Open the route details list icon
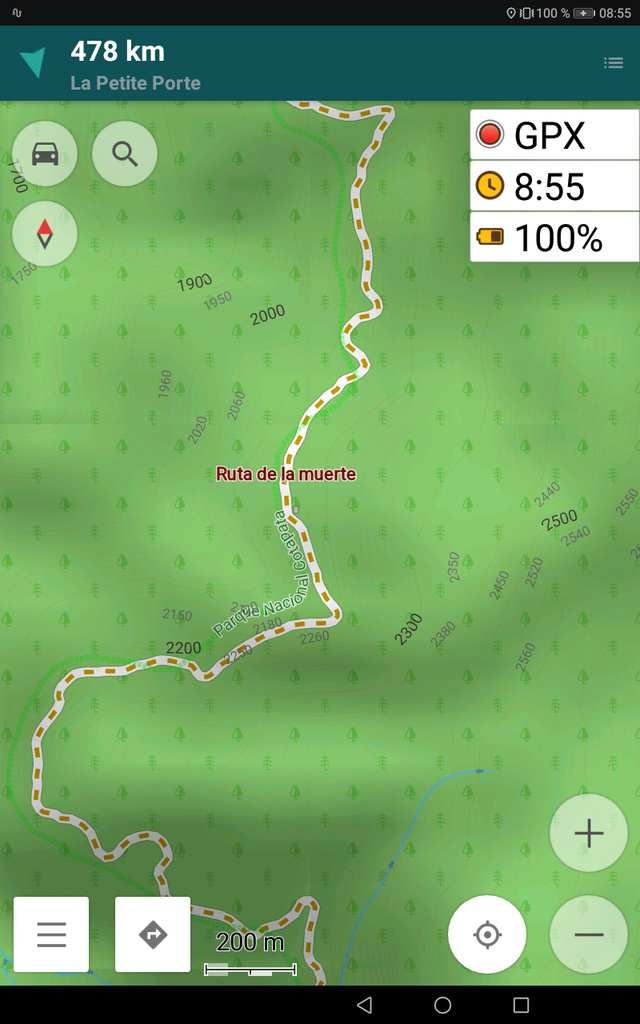The height and width of the screenshot is (1024, 640). pyautogui.click(x=613, y=63)
